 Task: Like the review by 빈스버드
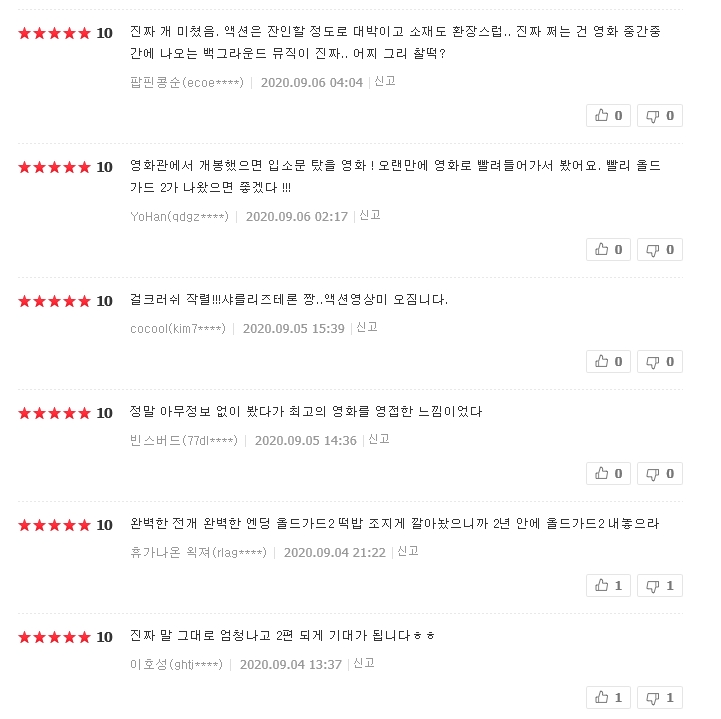click(x=608, y=474)
